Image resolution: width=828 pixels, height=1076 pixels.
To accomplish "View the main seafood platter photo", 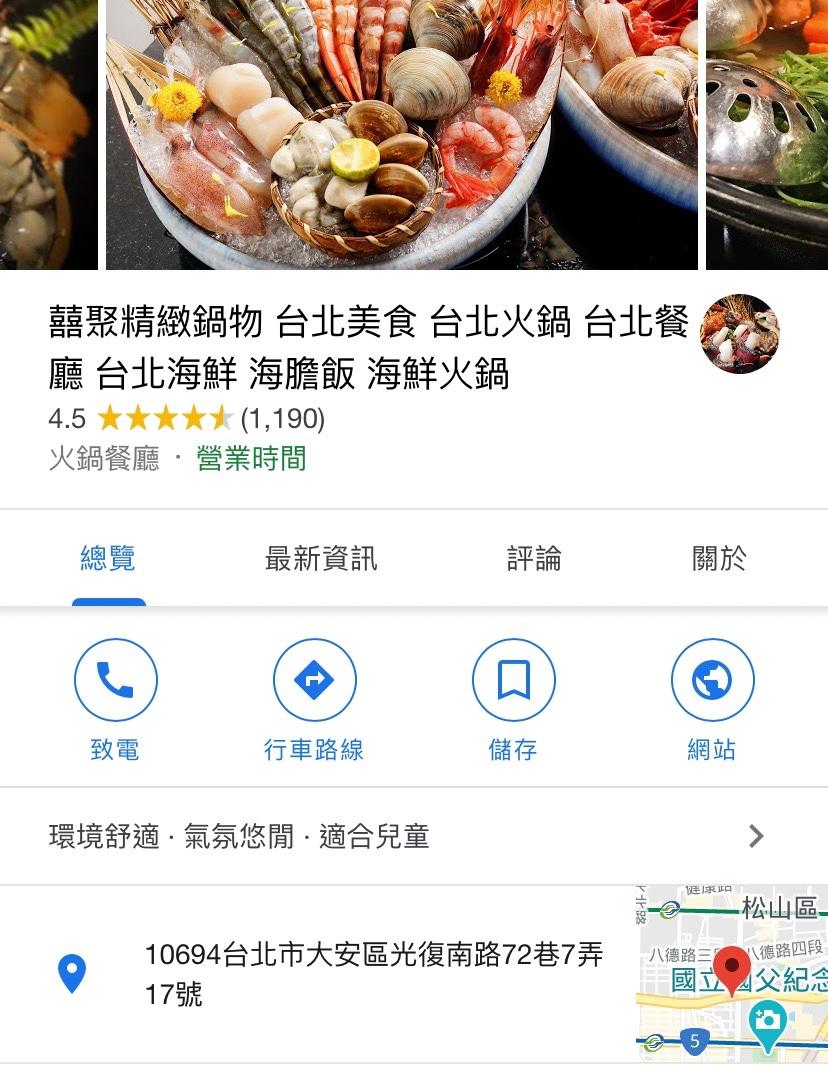I will (x=402, y=135).
